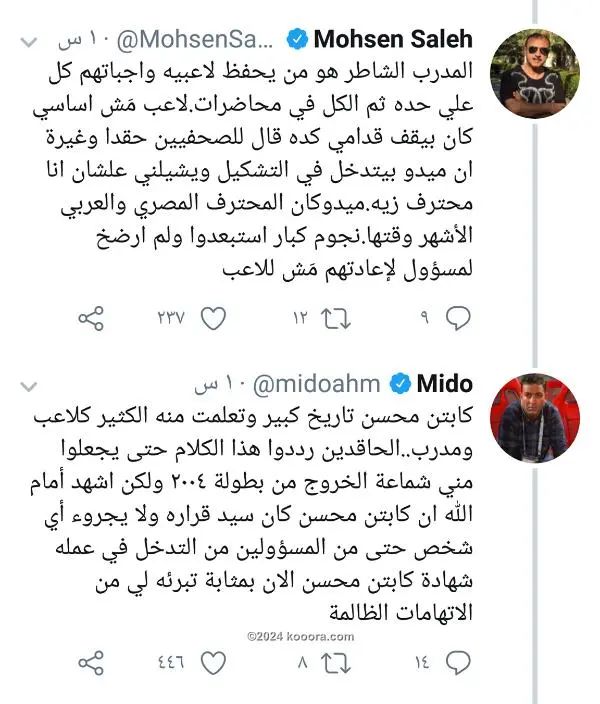The image size is (600, 704).
Task: Expand the options arrow on Mido's tweet
Action: coord(29,385)
